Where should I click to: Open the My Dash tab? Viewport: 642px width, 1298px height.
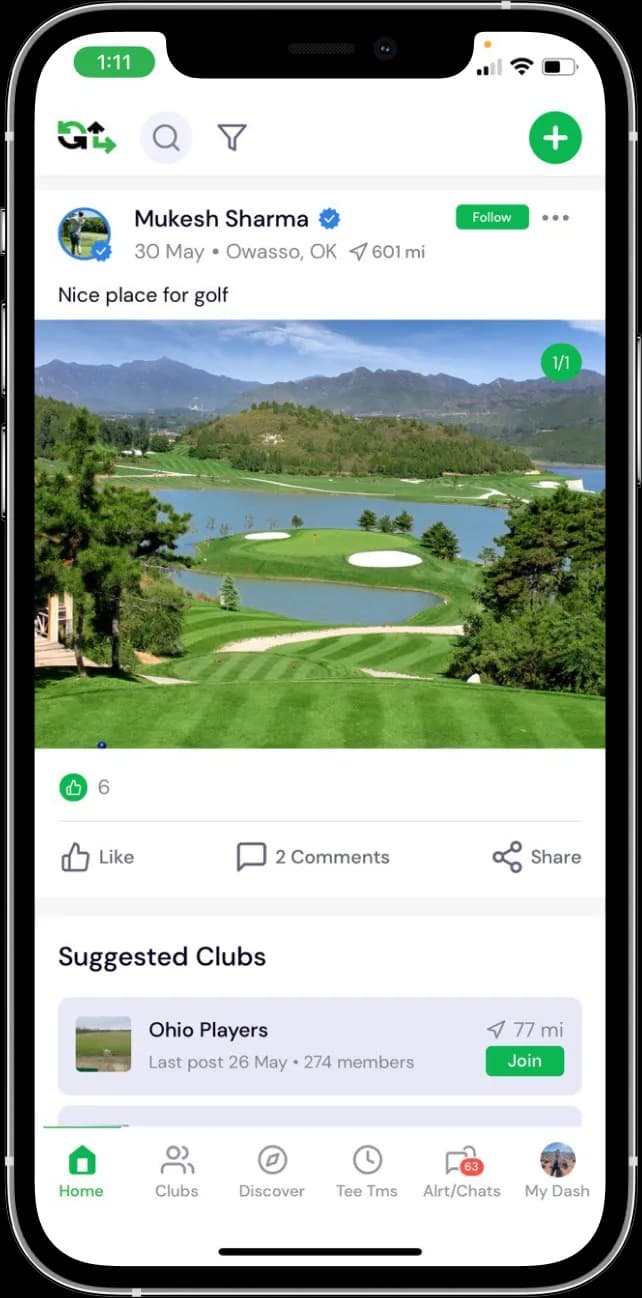[x=557, y=1171]
